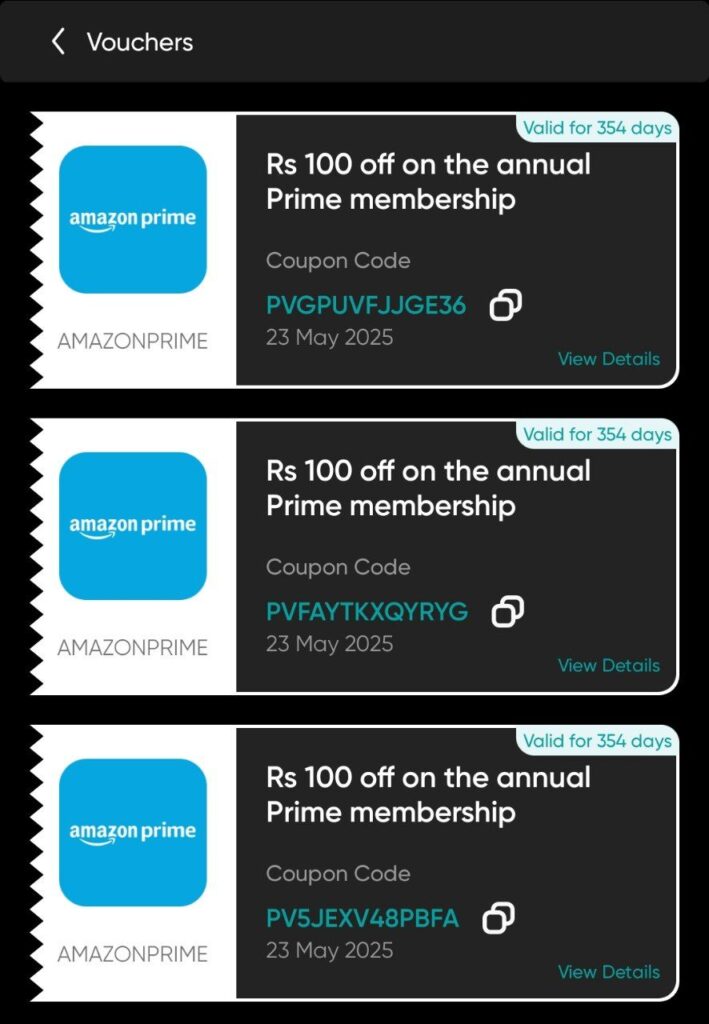Go back from the Vouchers screen

tap(58, 42)
